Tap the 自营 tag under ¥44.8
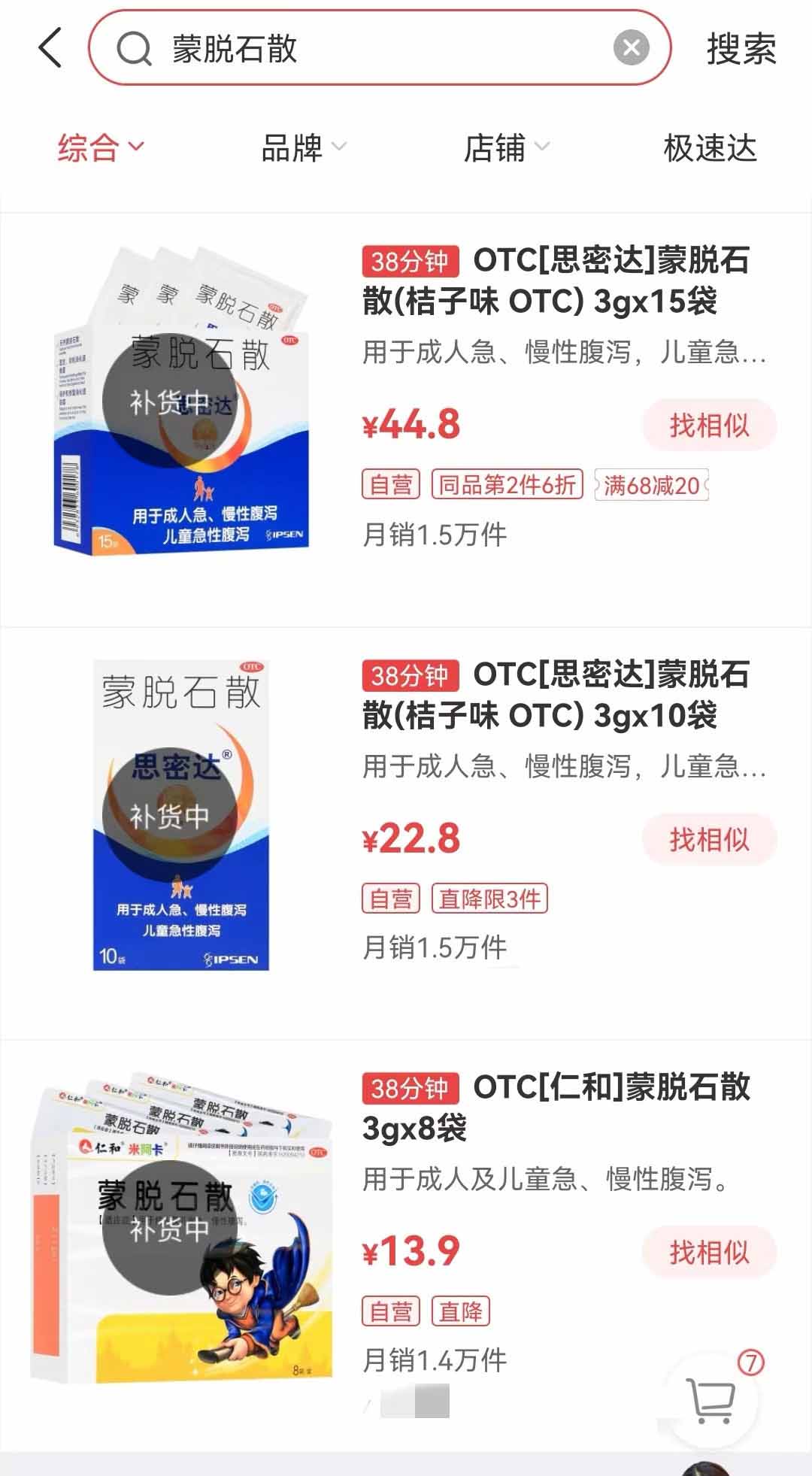The width and height of the screenshot is (812, 1476). coord(391,486)
